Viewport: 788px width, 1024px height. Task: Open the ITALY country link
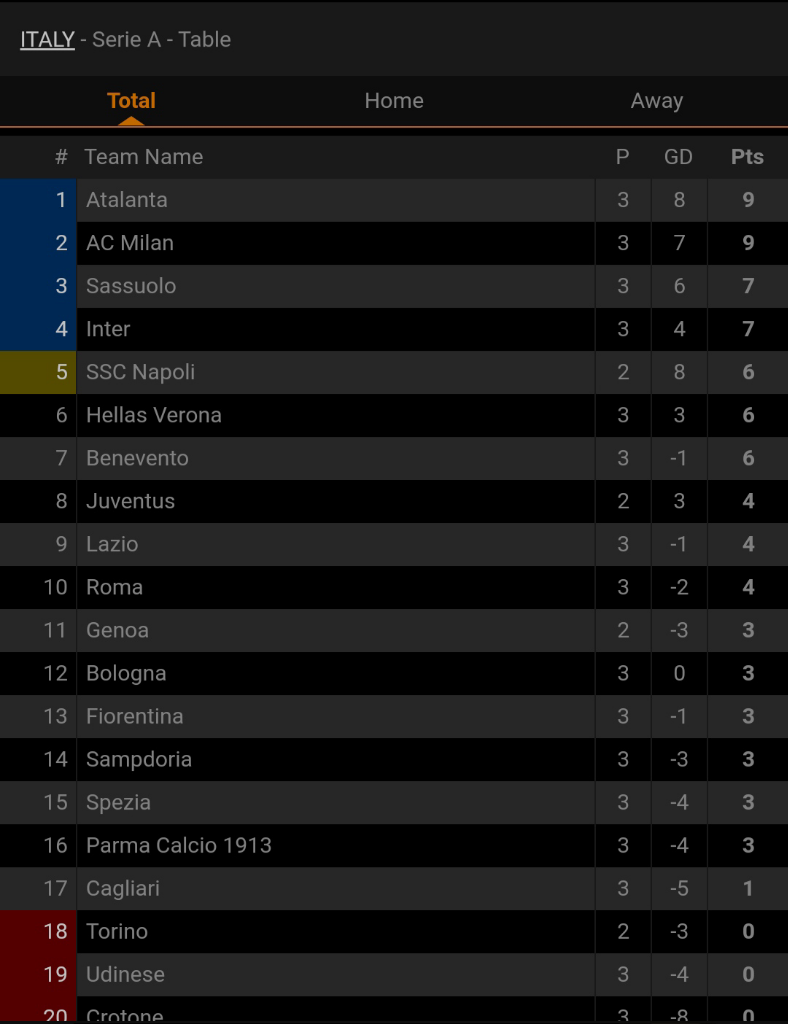point(47,40)
